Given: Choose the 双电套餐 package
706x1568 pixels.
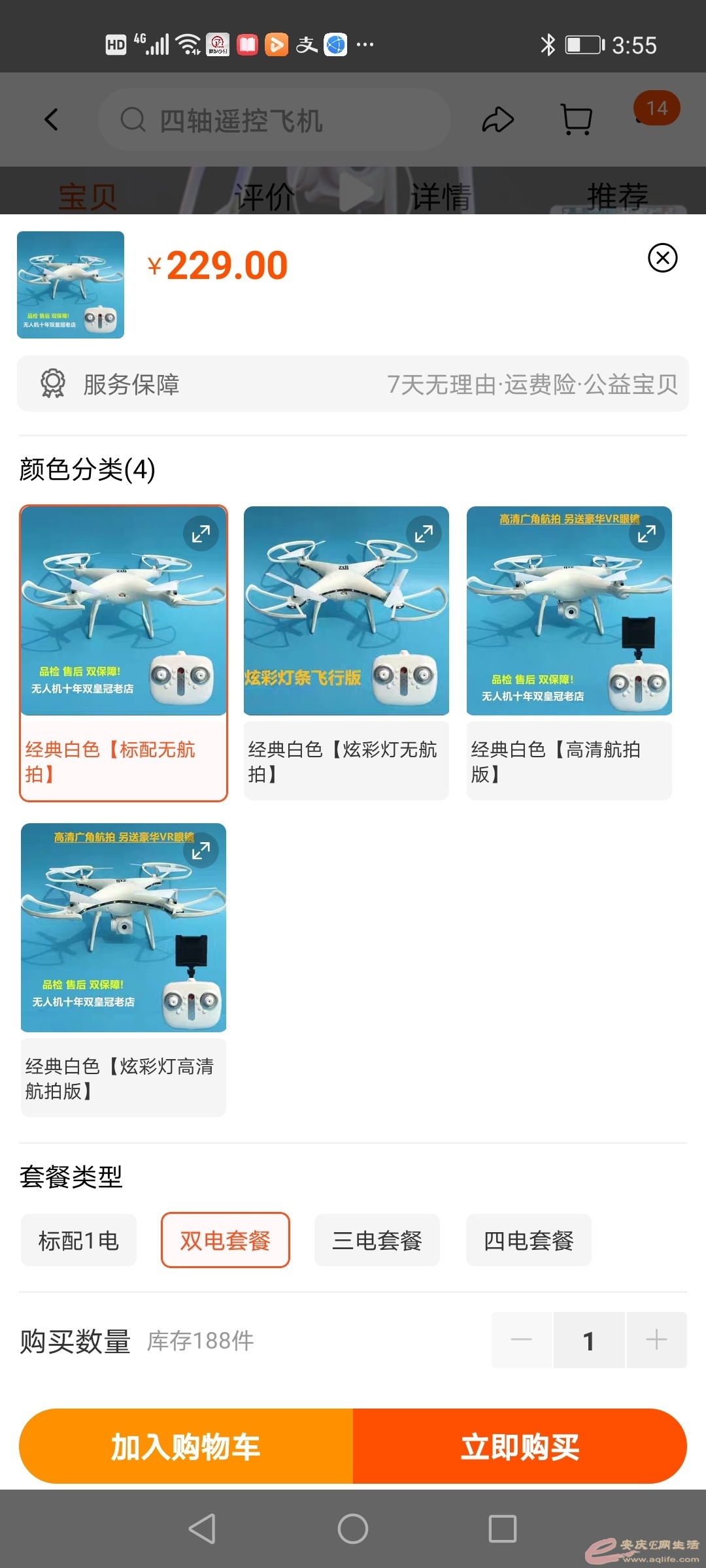Looking at the screenshot, I should (x=226, y=1240).
